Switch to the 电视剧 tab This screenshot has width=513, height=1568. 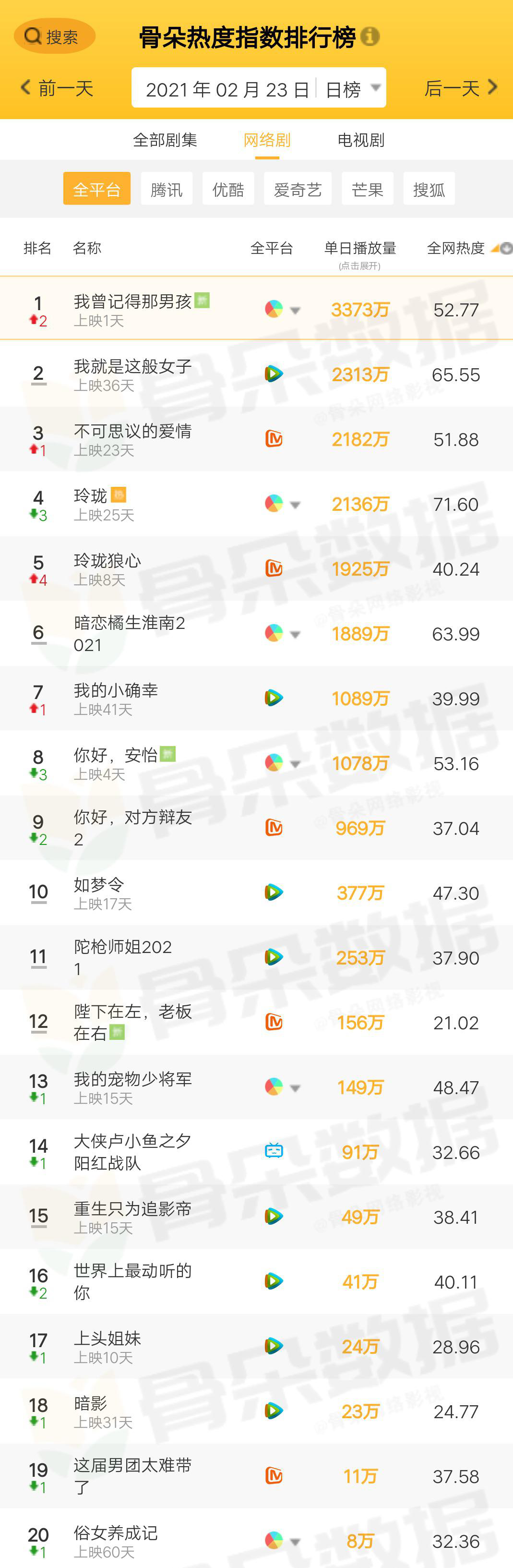[361, 140]
